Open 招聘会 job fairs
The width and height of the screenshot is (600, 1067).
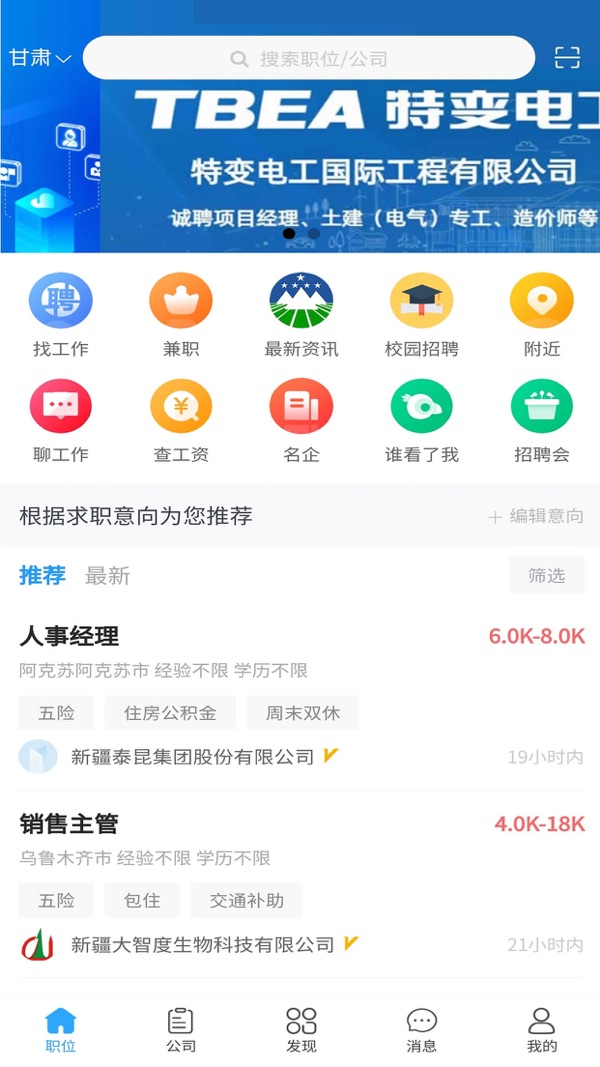tap(541, 421)
